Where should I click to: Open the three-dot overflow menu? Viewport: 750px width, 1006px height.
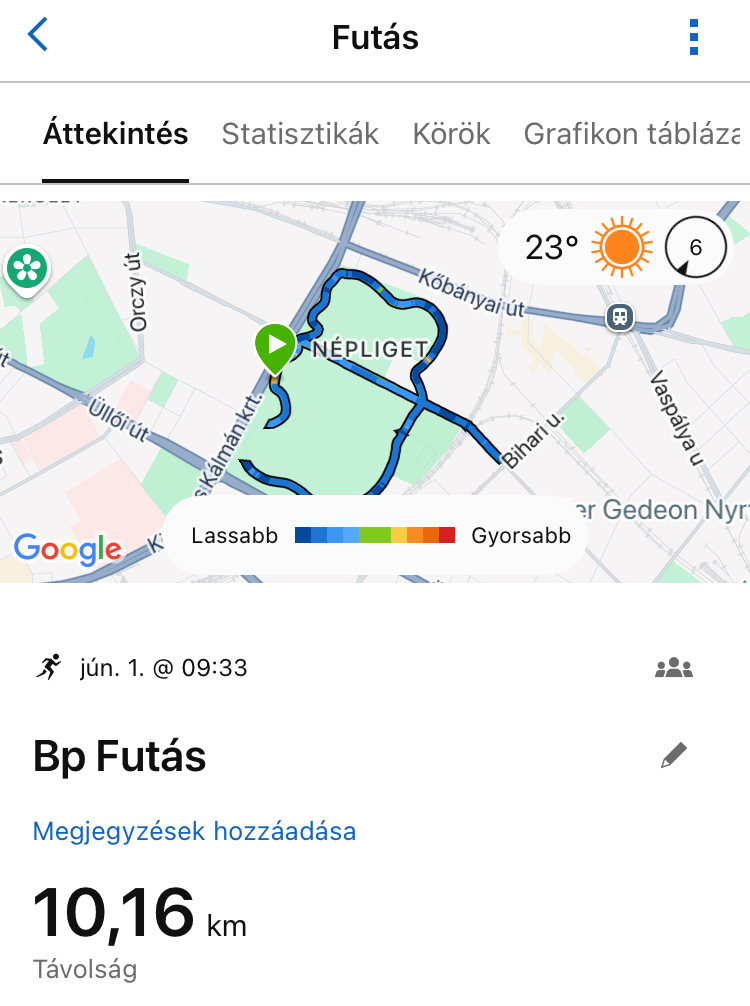click(x=694, y=38)
